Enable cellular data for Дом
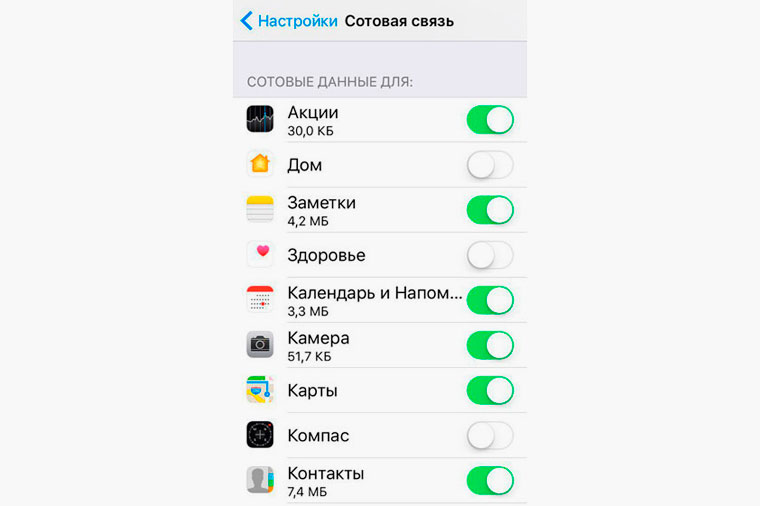The image size is (760, 506). (x=490, y=165)
